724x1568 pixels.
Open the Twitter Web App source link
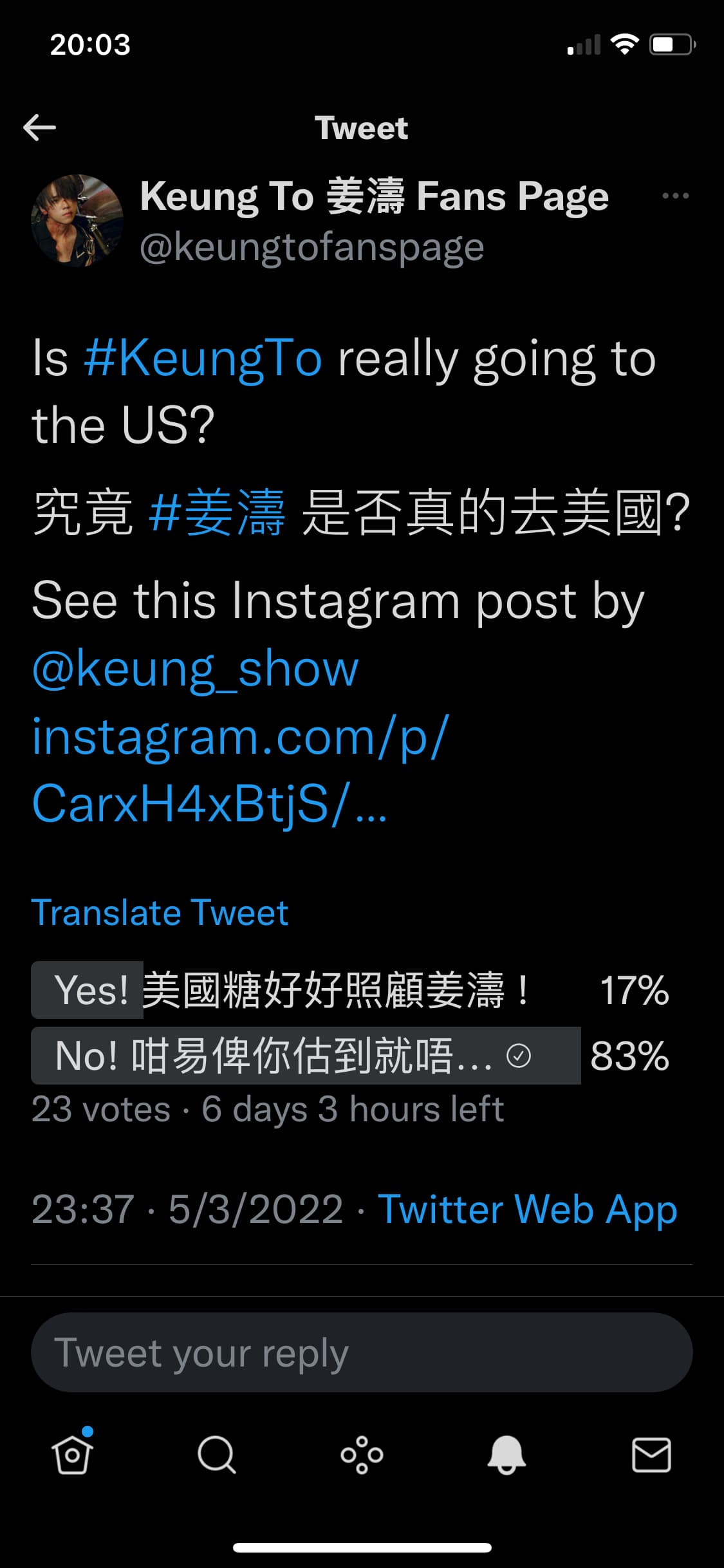point(527,1209)
